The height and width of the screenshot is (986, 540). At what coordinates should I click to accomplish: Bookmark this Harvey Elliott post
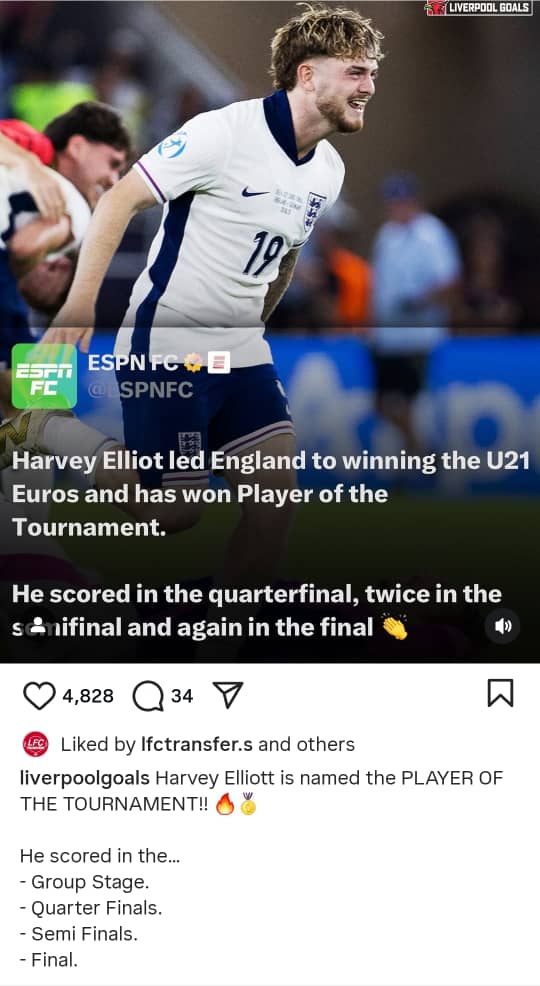[x=500, y=693]
